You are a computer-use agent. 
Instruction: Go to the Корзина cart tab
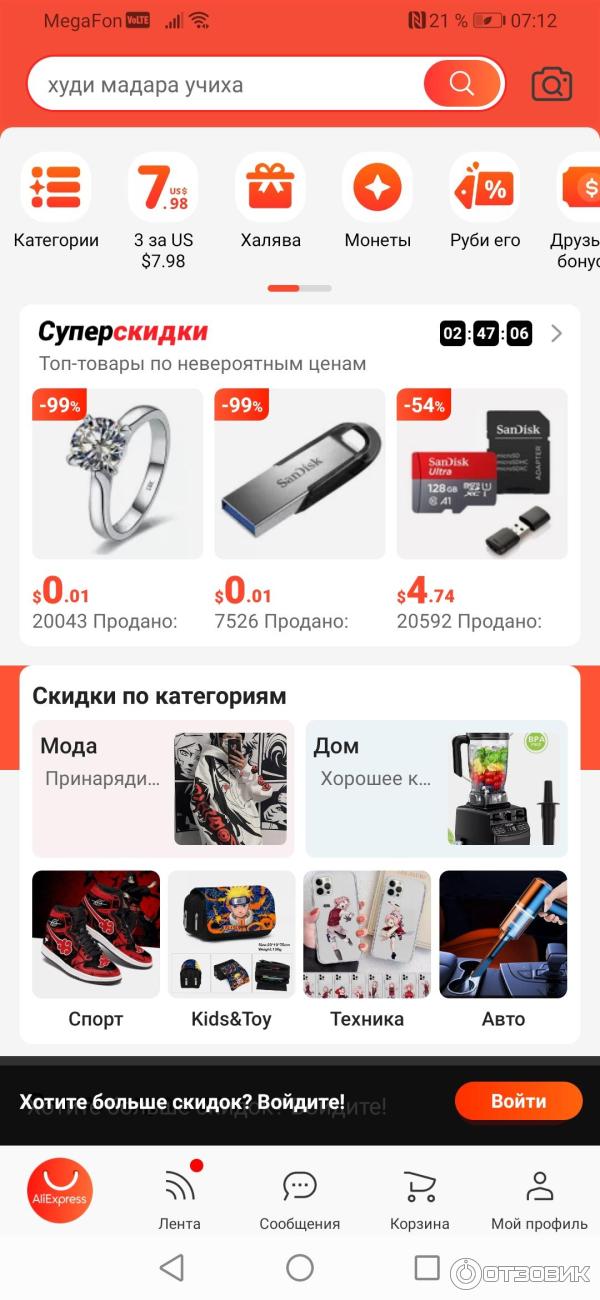tap(419, 1196)
